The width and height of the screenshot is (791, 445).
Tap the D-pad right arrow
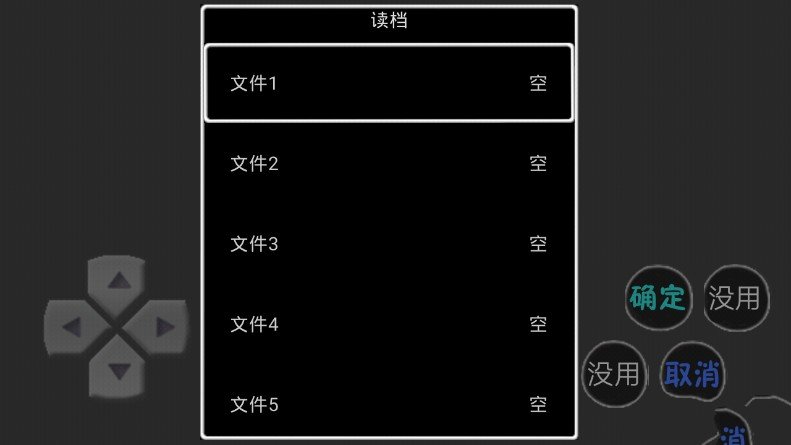(x=164, y=326)
